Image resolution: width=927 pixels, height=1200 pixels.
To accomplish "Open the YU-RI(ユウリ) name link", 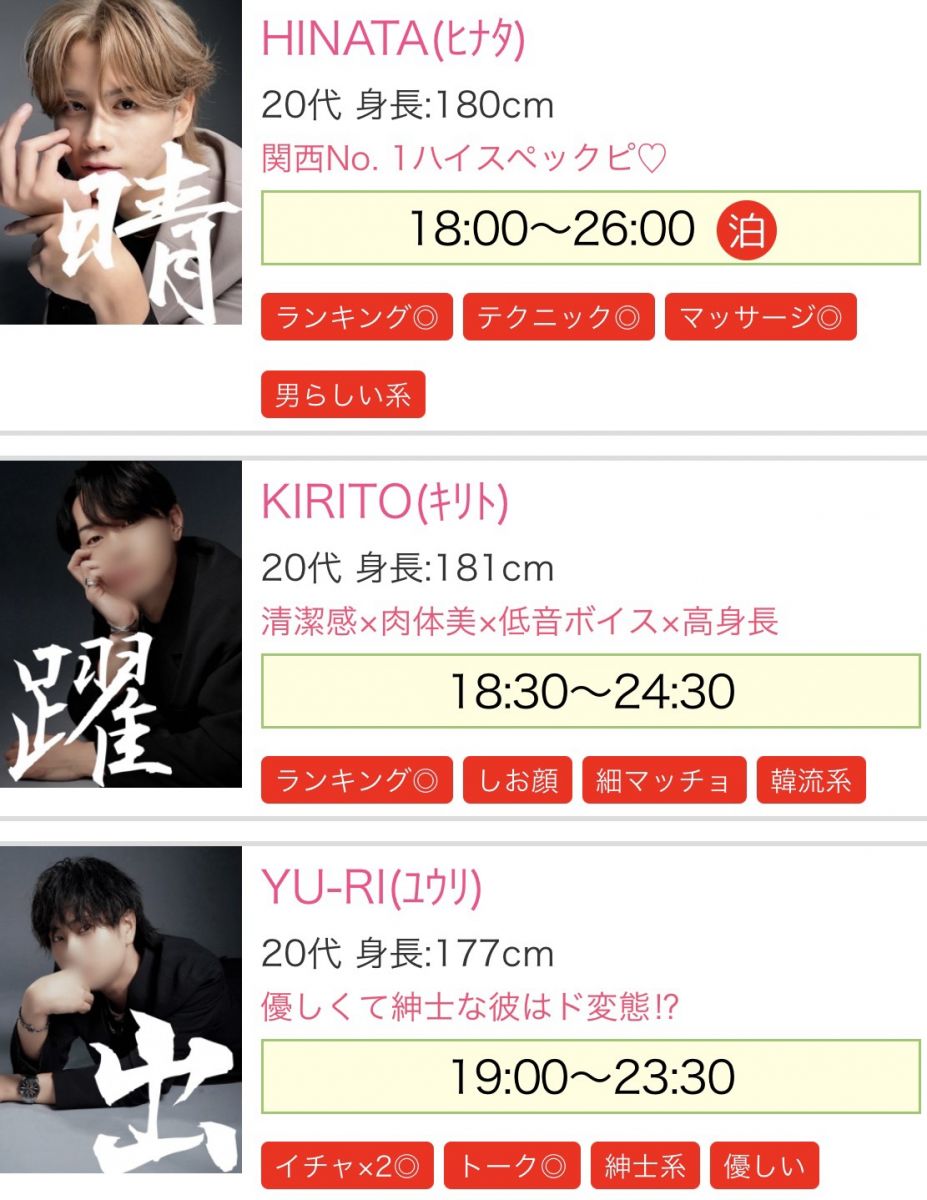I will (x=372, y=888).
